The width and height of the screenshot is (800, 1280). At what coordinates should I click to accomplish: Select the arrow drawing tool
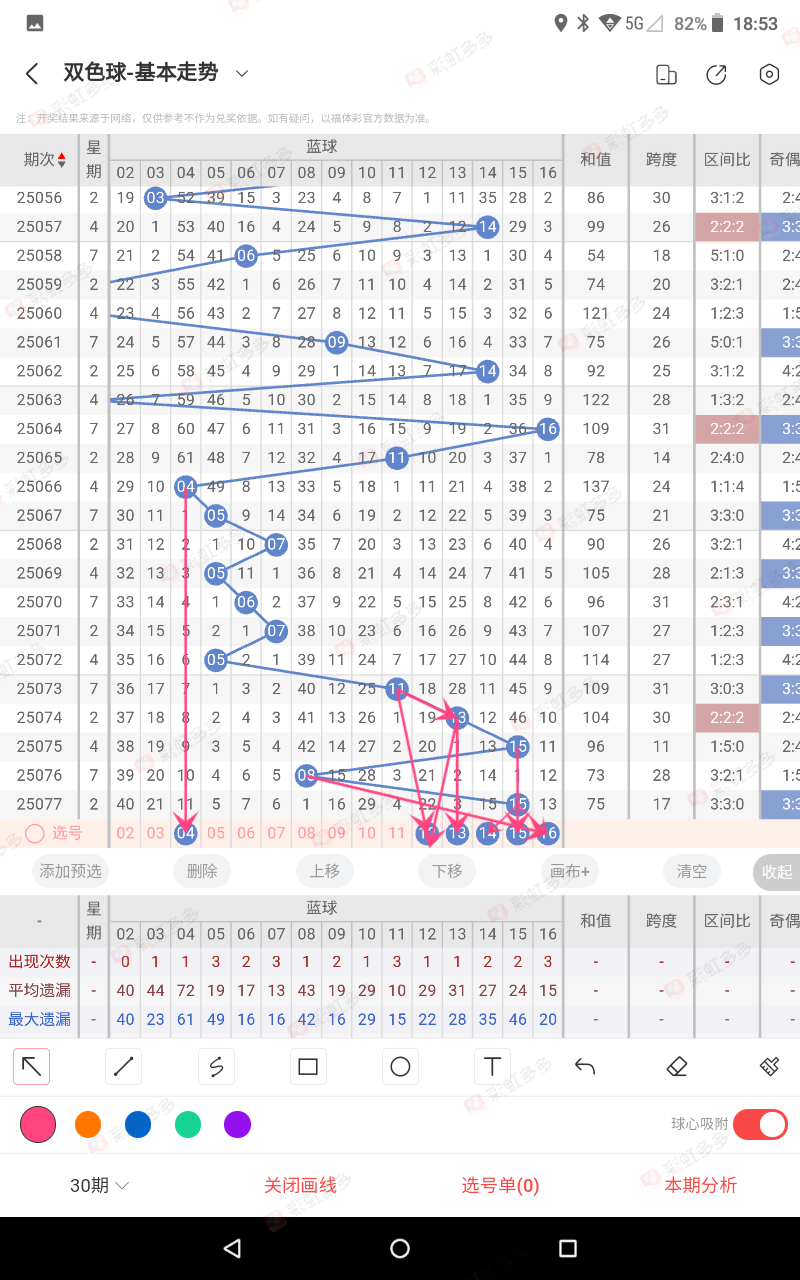coord(32,1066)
